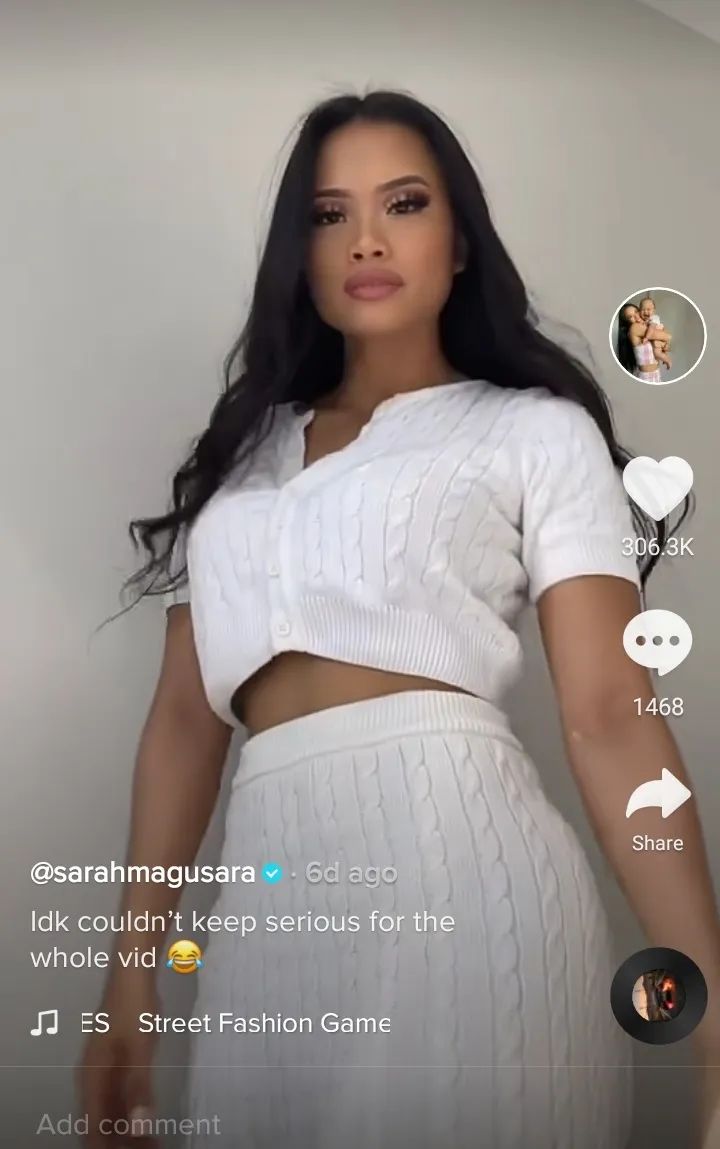
Task: Like this video with the heart
Action: [657, 488]
